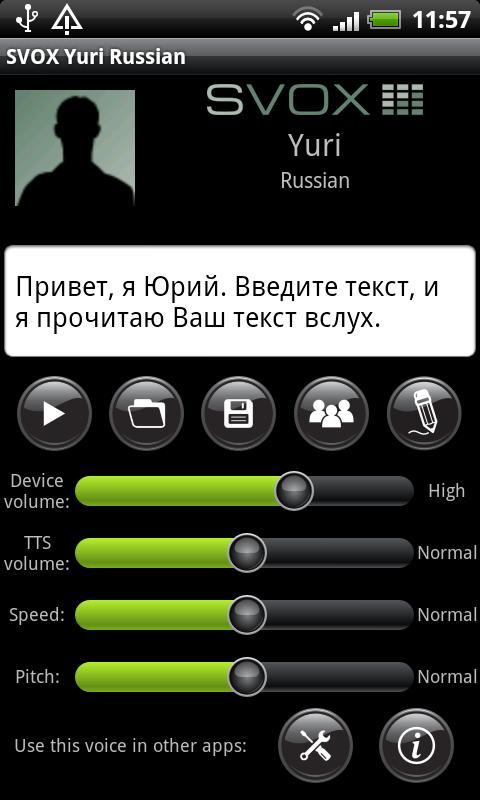Image resolution: width=480 pixels, height=800 pixels.
Task: Tap the Russian sample text field
Action: pyautogui.click(x=240, y=301)
